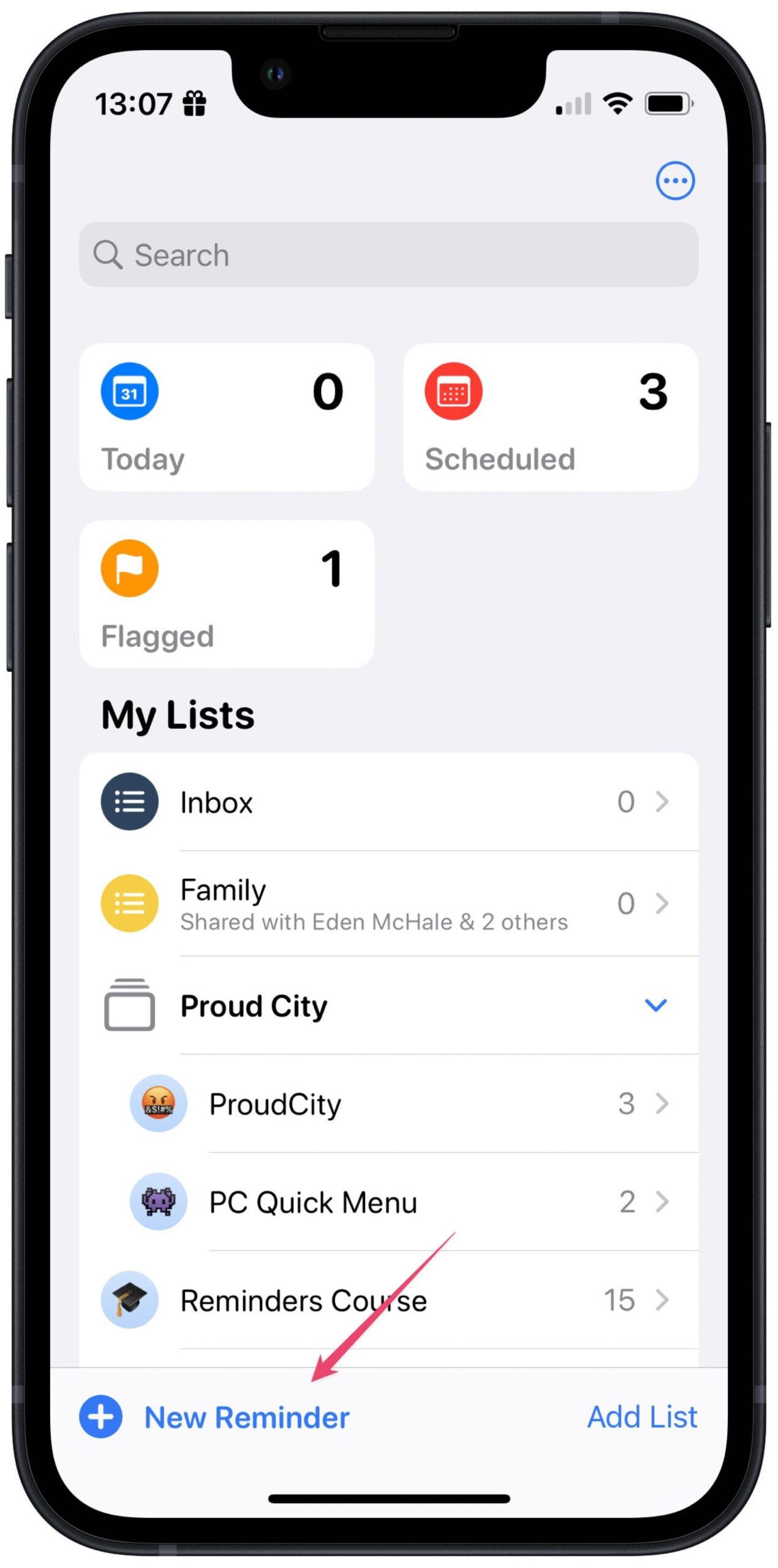Tap the ellipsis More options icon
Screen dimensions: 778x1568
(675, 180)
